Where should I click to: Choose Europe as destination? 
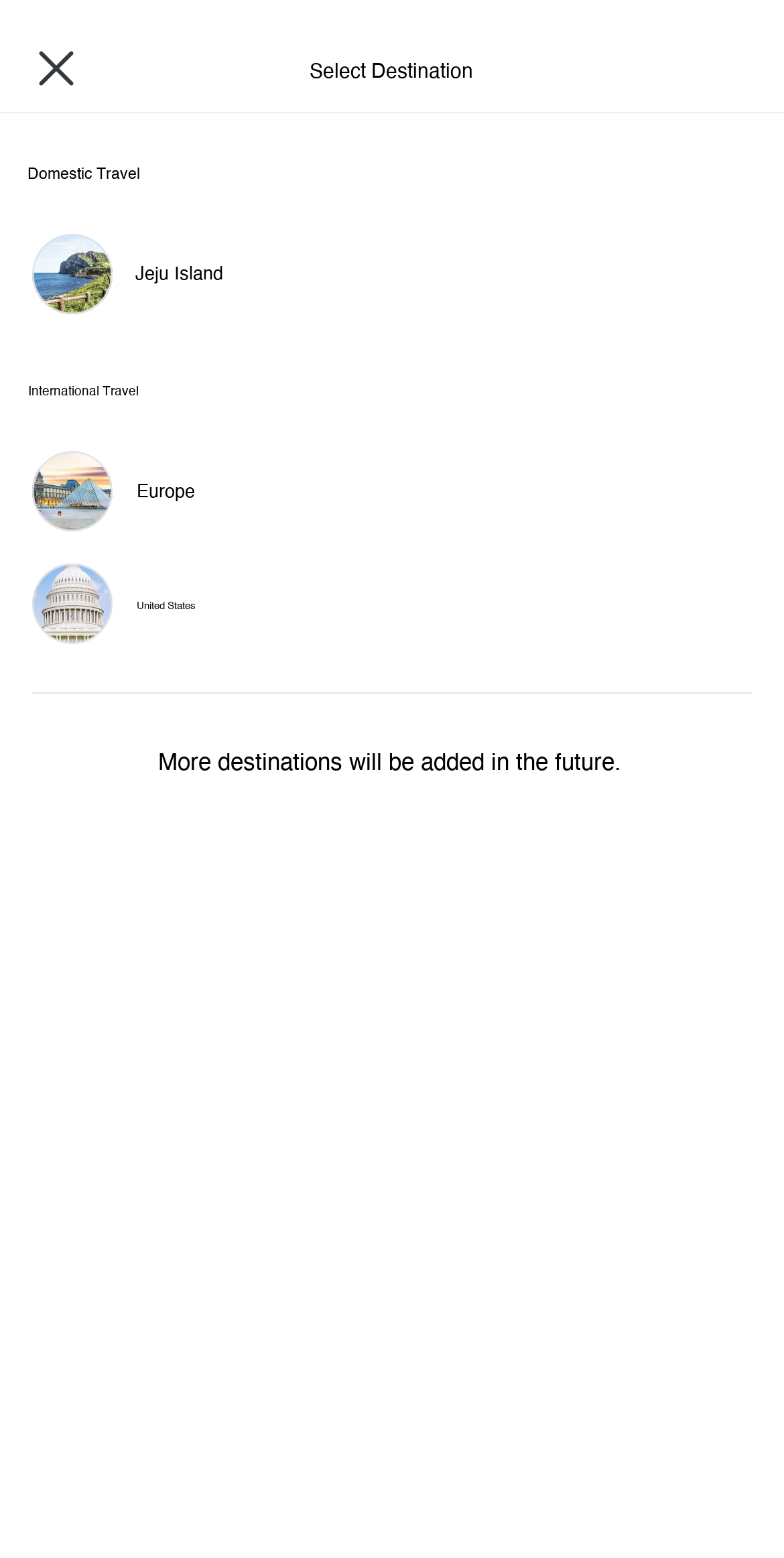[x=166, y=491]
